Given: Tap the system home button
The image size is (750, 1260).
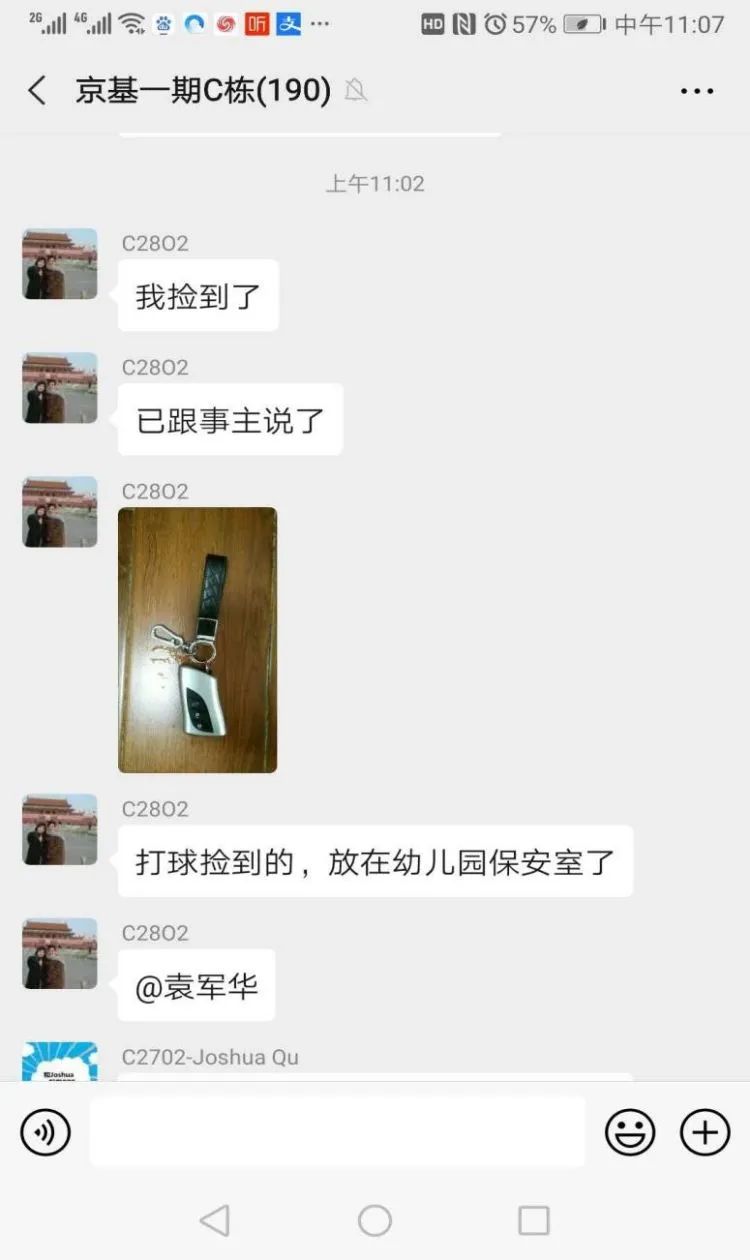Looking at the screenshot, I should click(x=374, y=1220).
